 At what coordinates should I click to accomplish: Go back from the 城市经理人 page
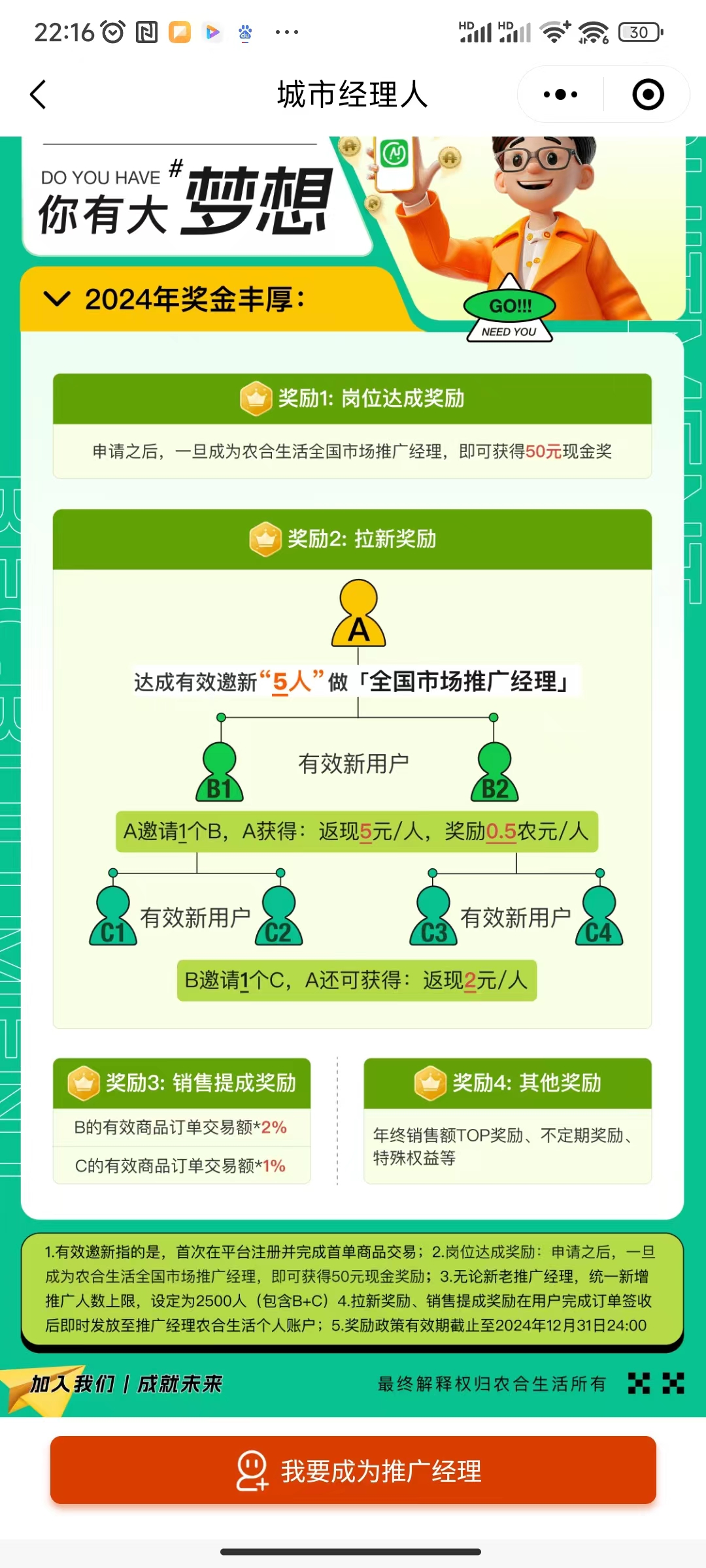point(39,95)
